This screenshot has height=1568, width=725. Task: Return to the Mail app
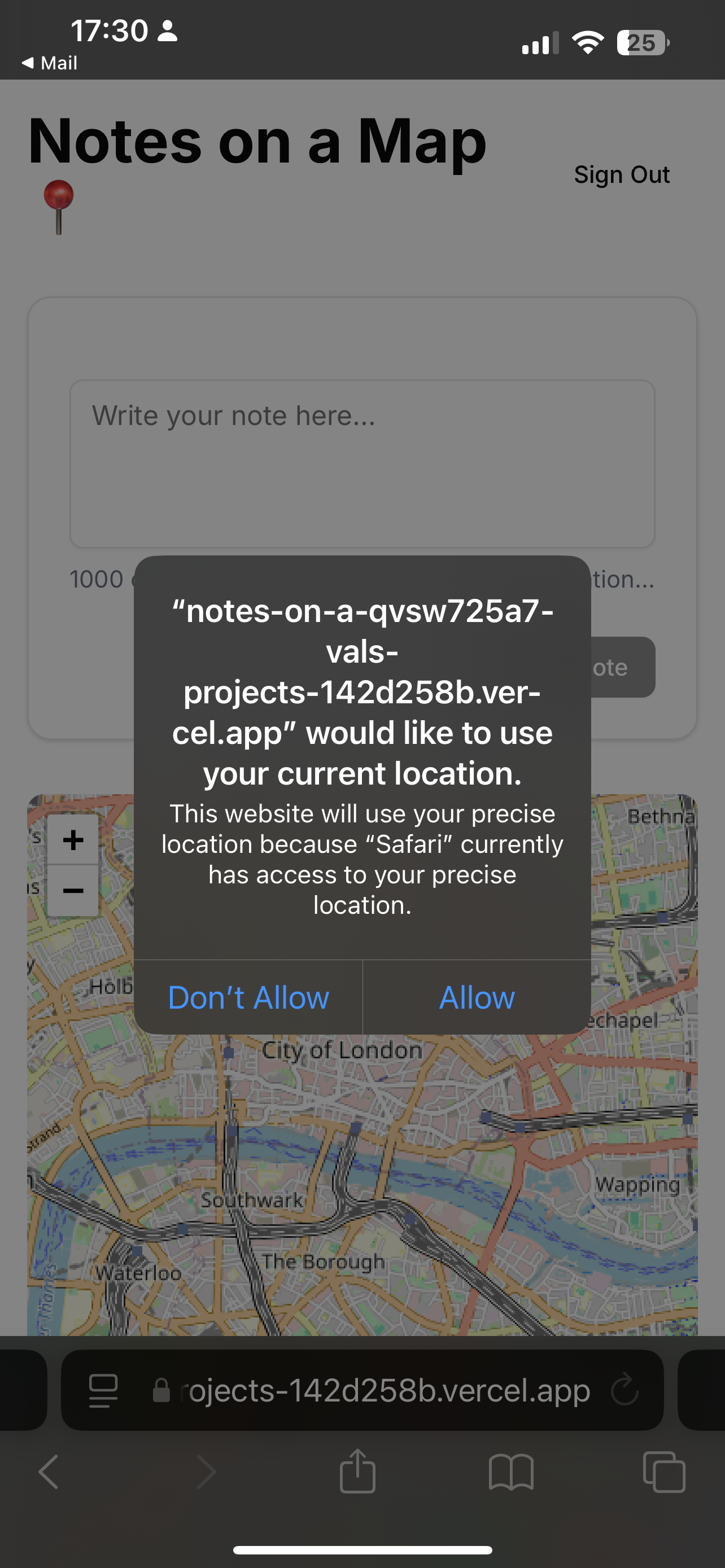[x=49, y=63]
